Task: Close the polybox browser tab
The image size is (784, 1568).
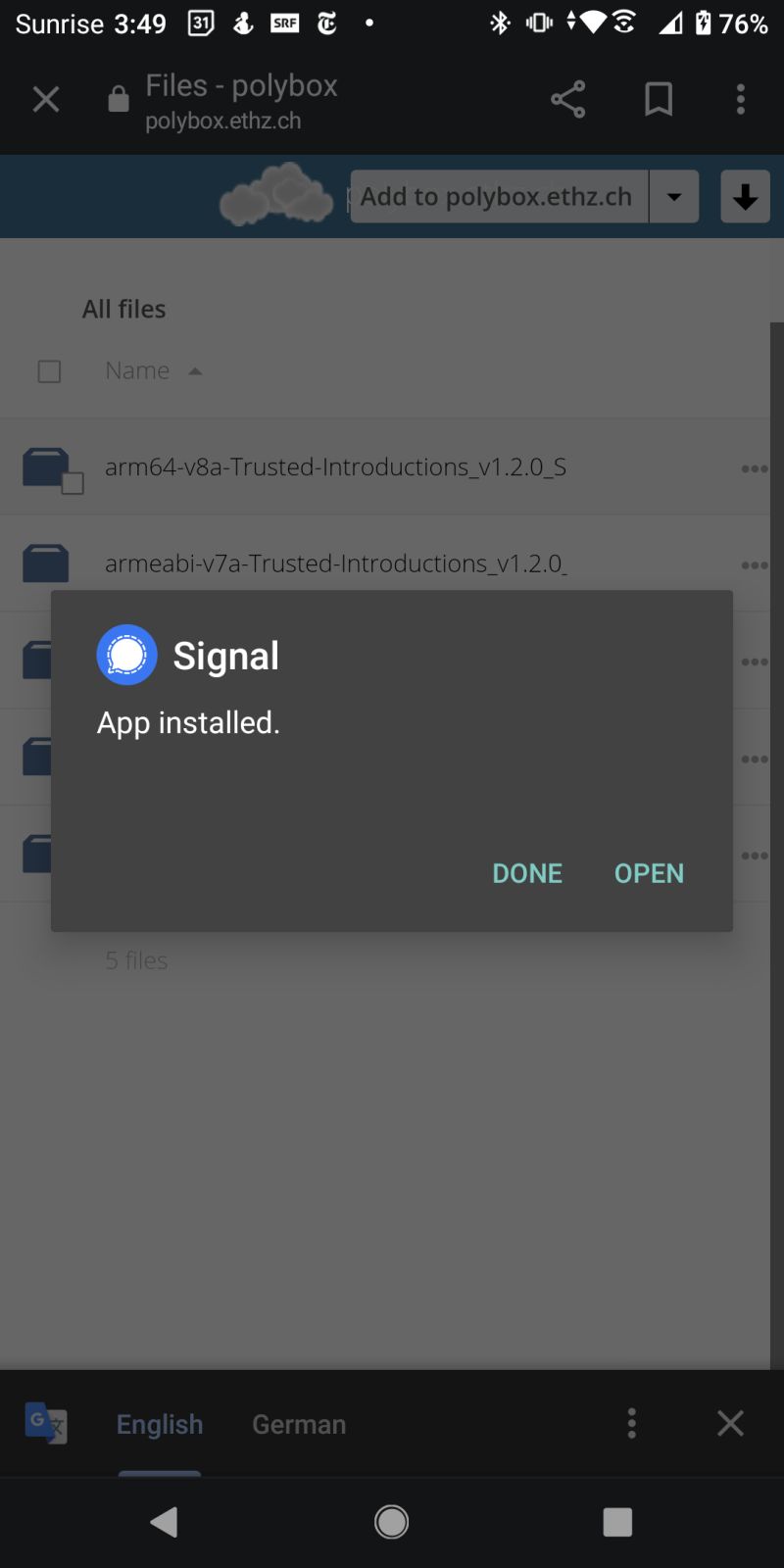Action: [x=46, y=99]
